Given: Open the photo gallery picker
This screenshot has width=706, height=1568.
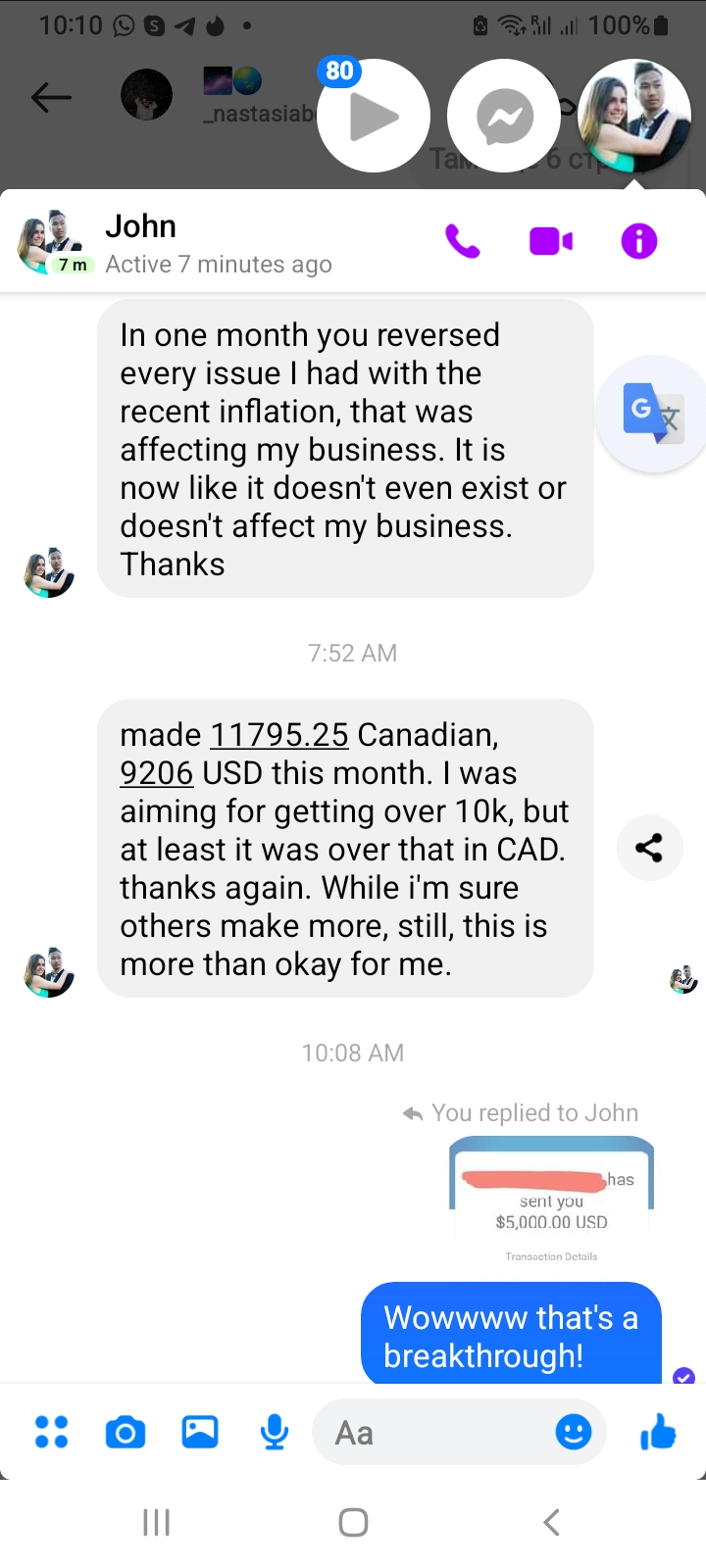Looking at the screenshot, I should 200,1432.
